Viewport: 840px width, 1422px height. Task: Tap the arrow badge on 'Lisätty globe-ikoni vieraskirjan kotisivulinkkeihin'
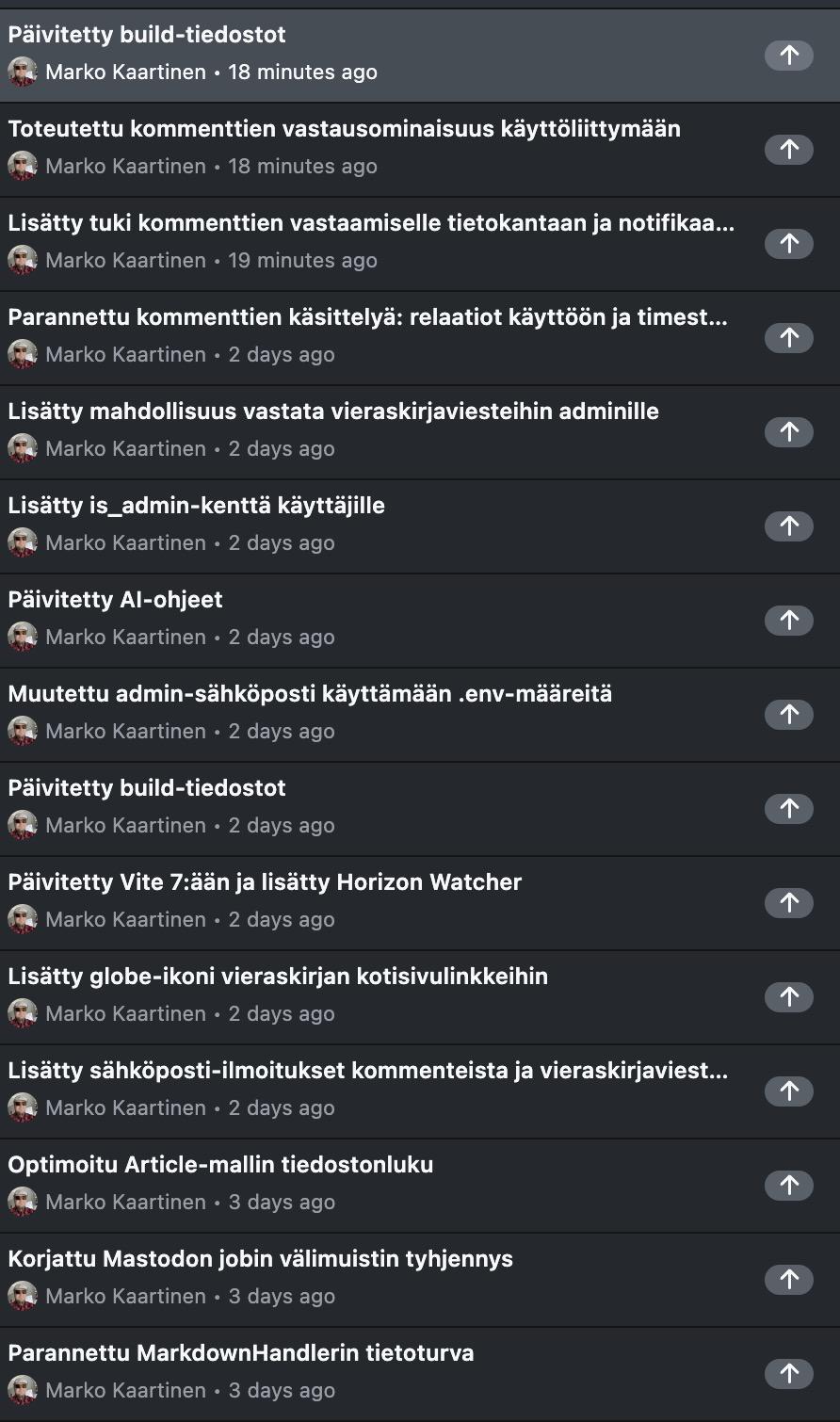(x=788, y=997)
